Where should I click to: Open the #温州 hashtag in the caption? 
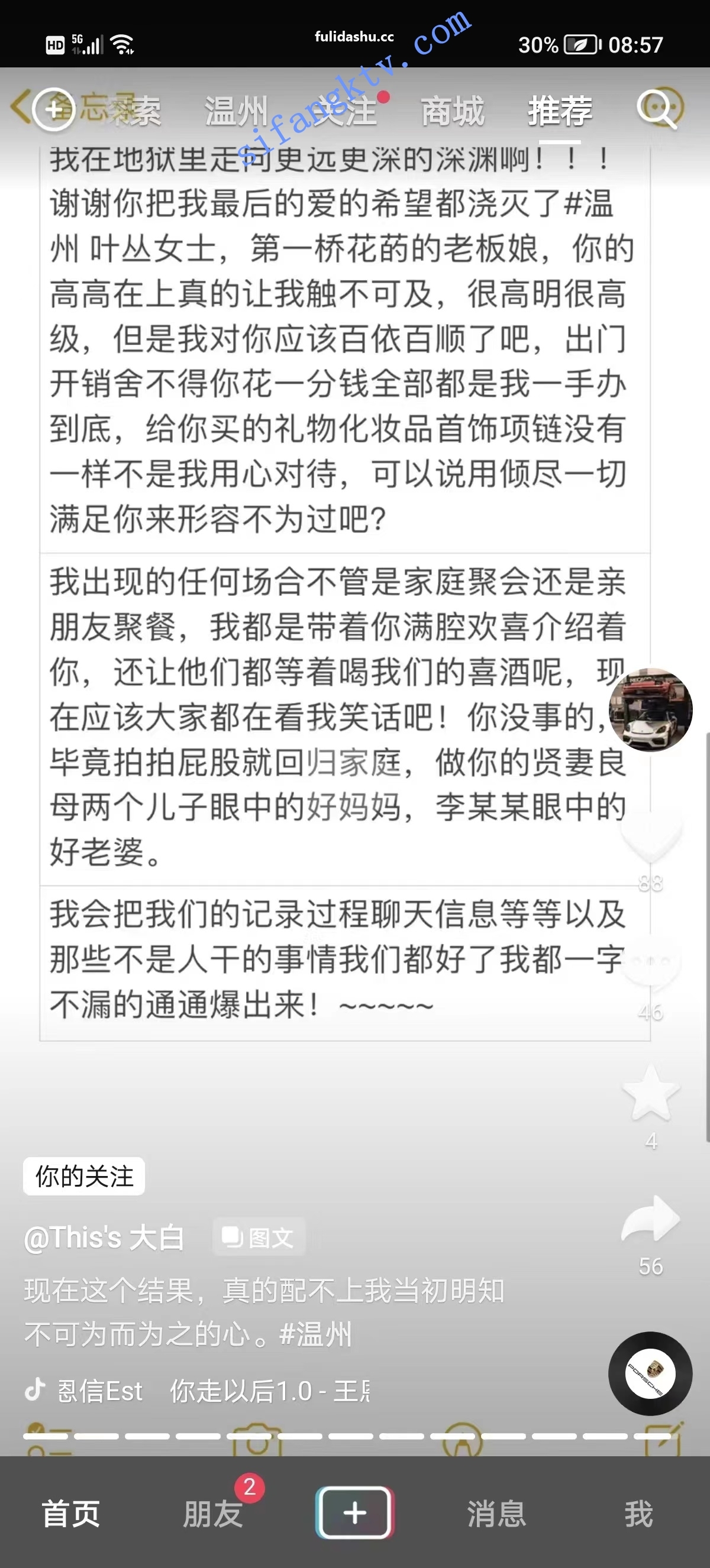coord(315,1334)
